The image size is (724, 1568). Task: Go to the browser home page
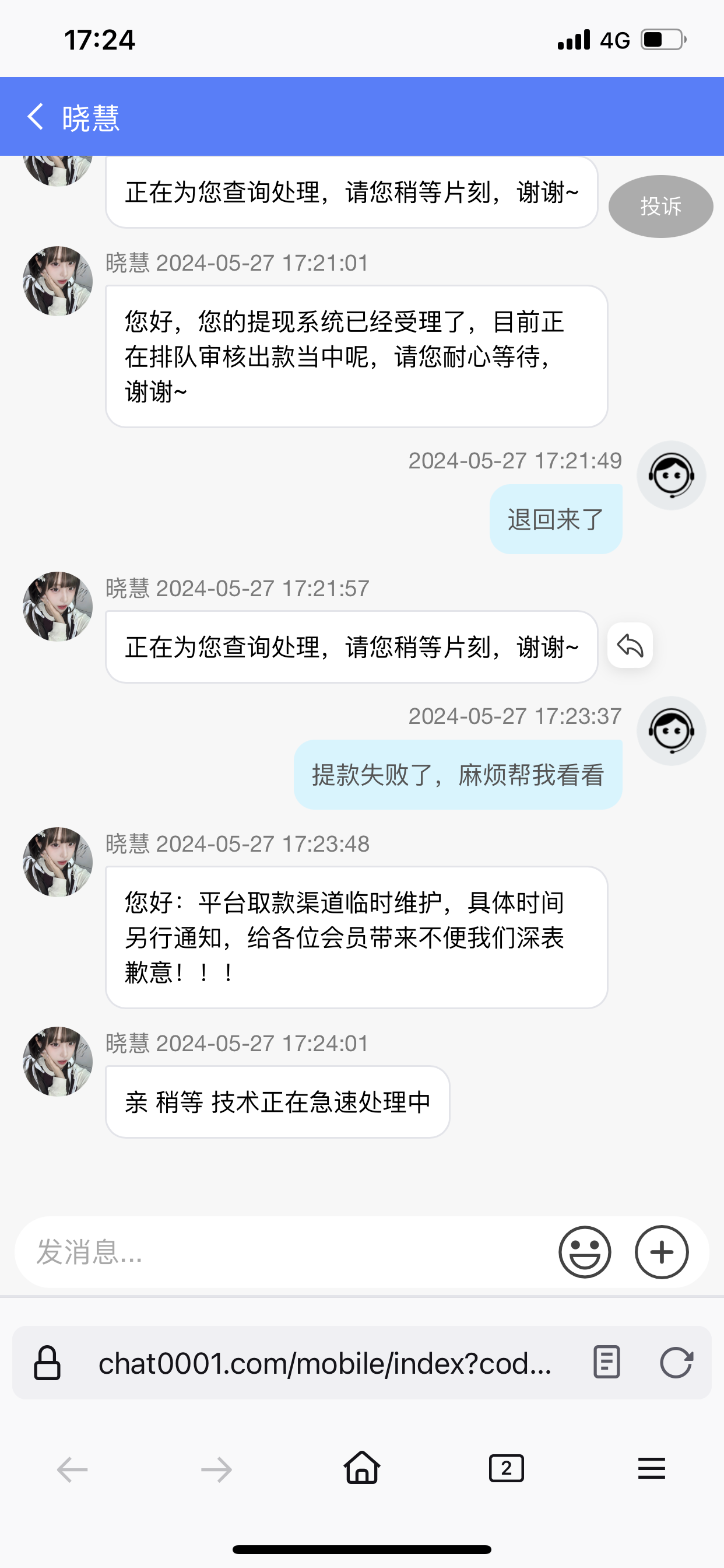362,1468
